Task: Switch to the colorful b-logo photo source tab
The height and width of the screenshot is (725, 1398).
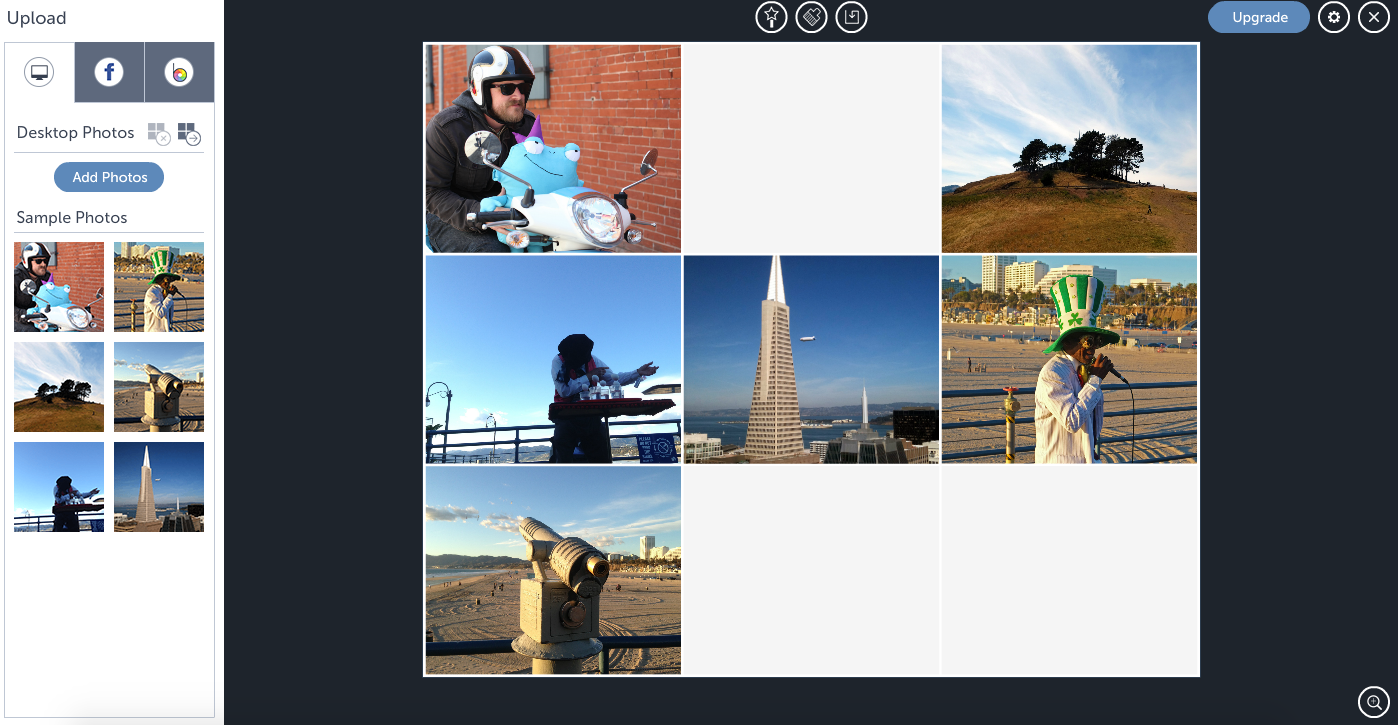Action: click(x=179, y=72)
